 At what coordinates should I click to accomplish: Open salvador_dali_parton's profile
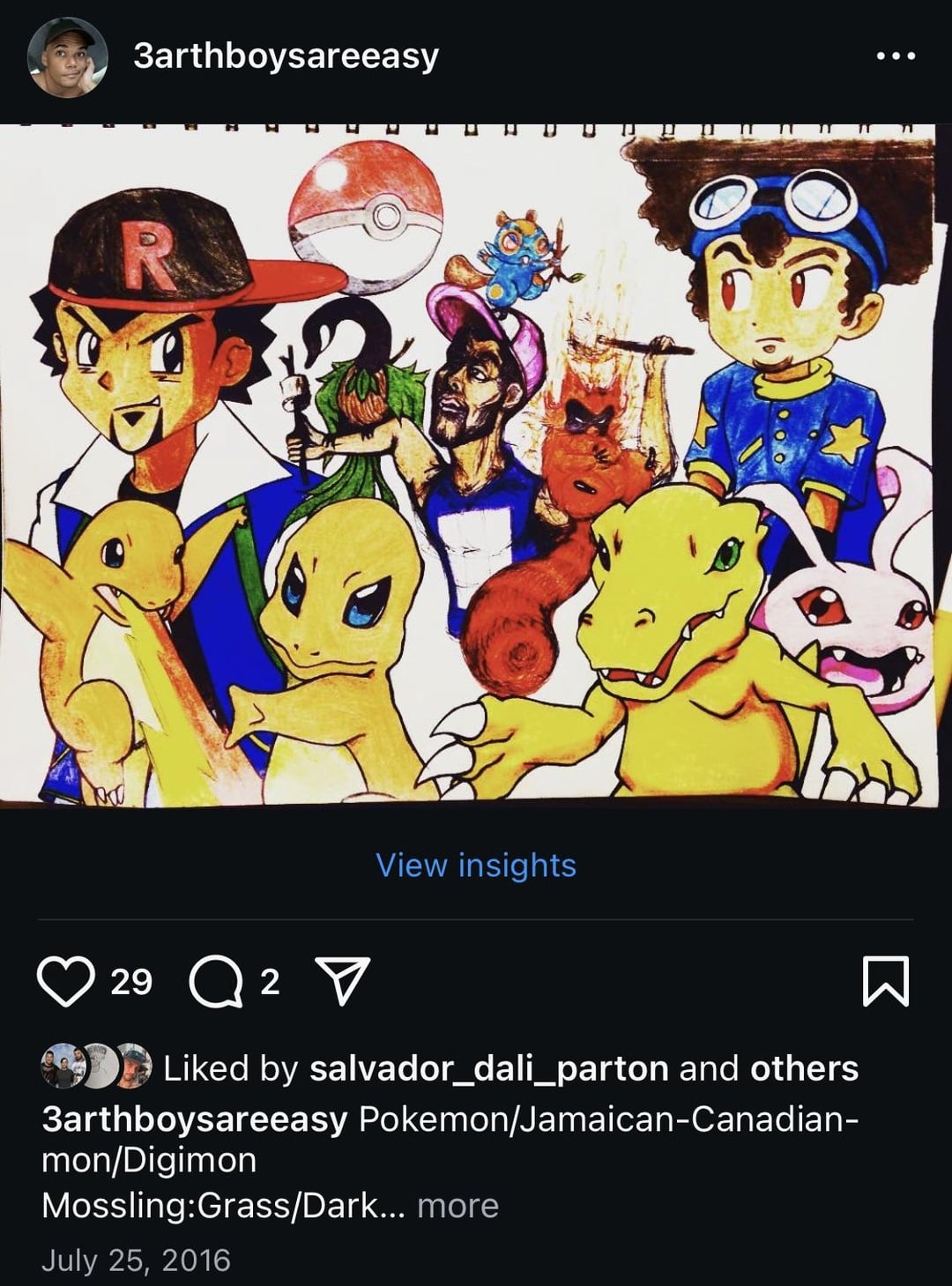pos(488,1068)
